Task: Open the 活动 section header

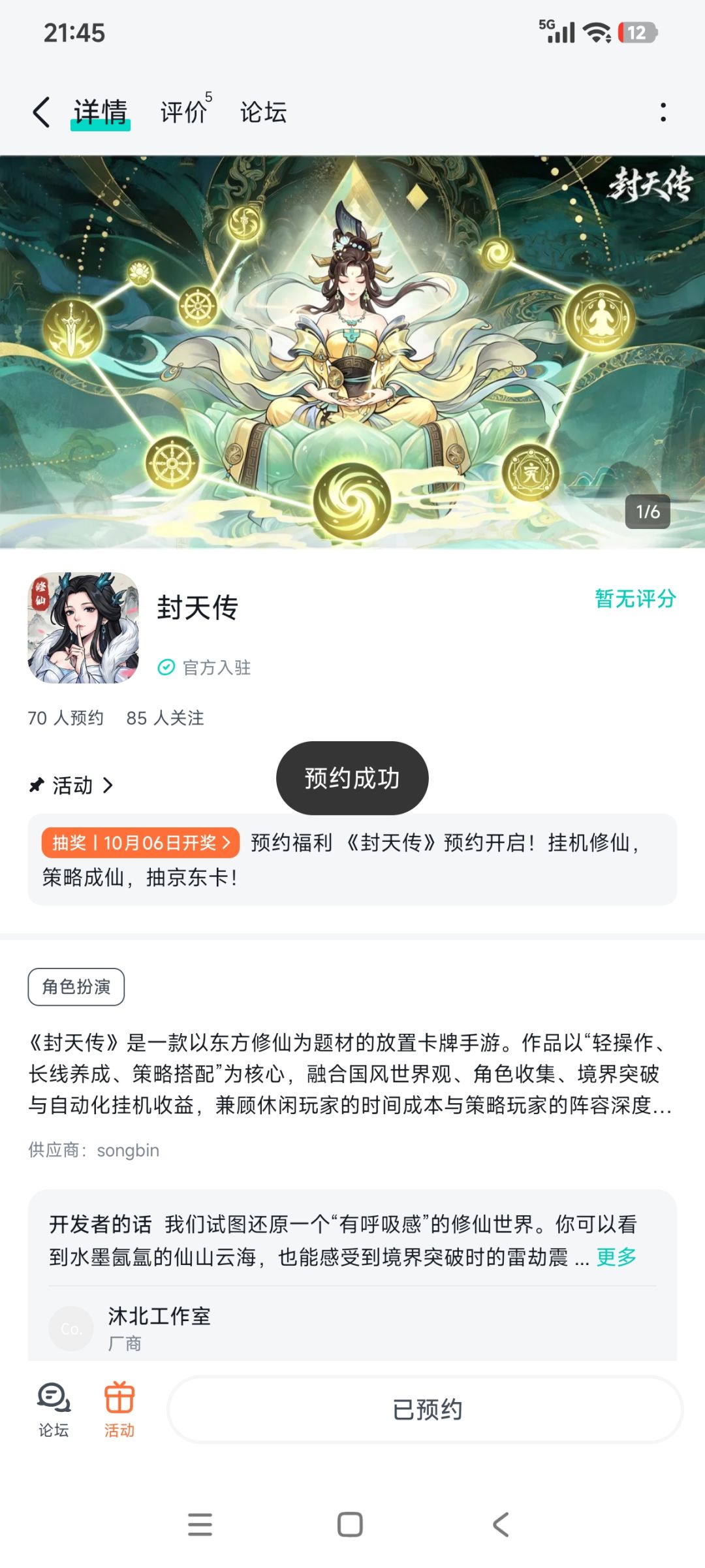Action: pyautogui.click(x=72, y=784)
